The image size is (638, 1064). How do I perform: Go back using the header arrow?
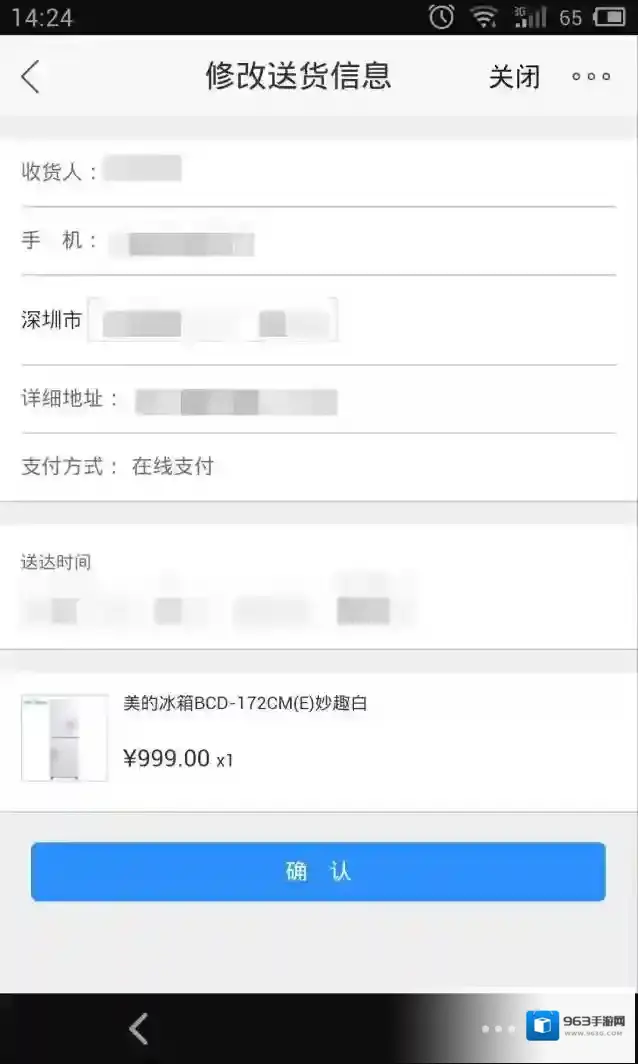click(x=30, y=76)
